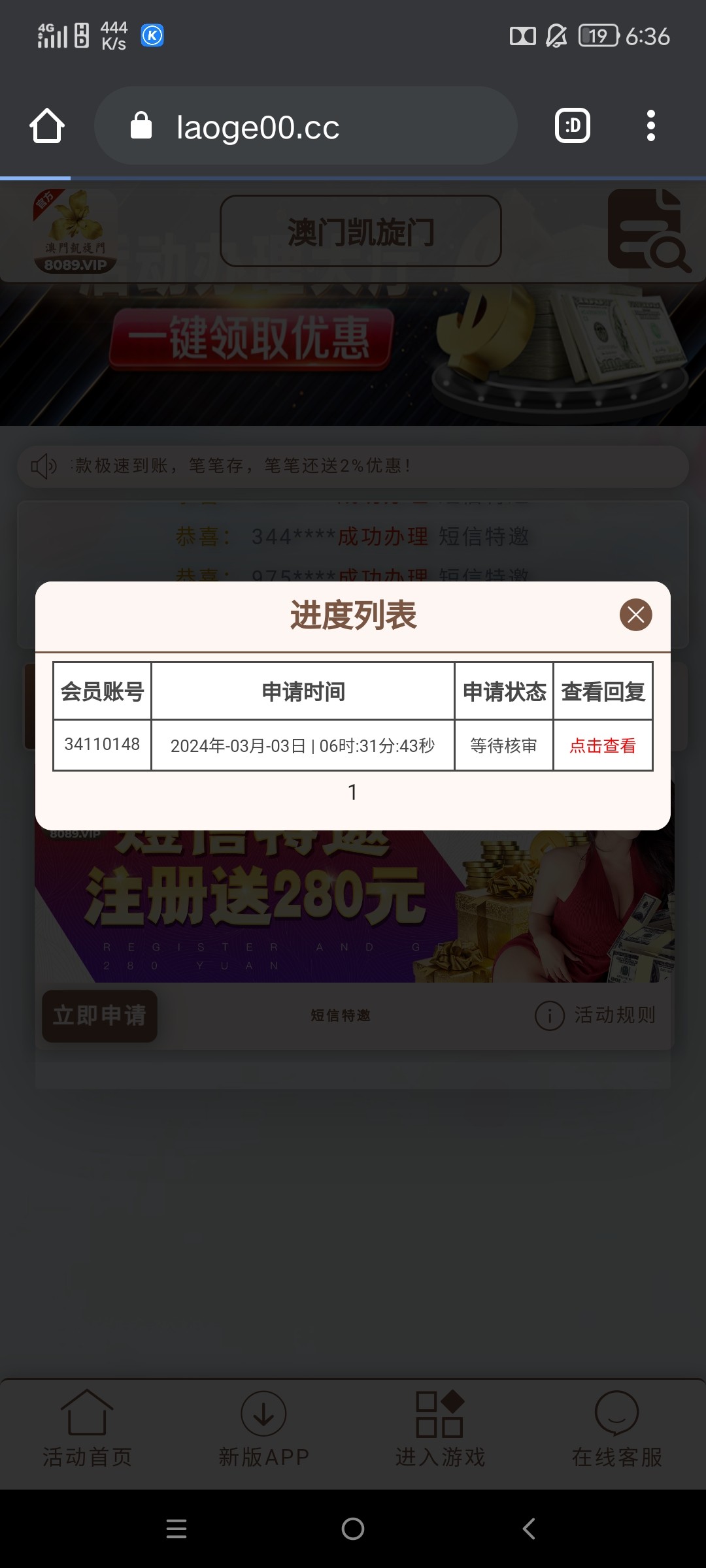Close the 进度列表 dialog
The image size is (706, 1568).
click(635, 615)
